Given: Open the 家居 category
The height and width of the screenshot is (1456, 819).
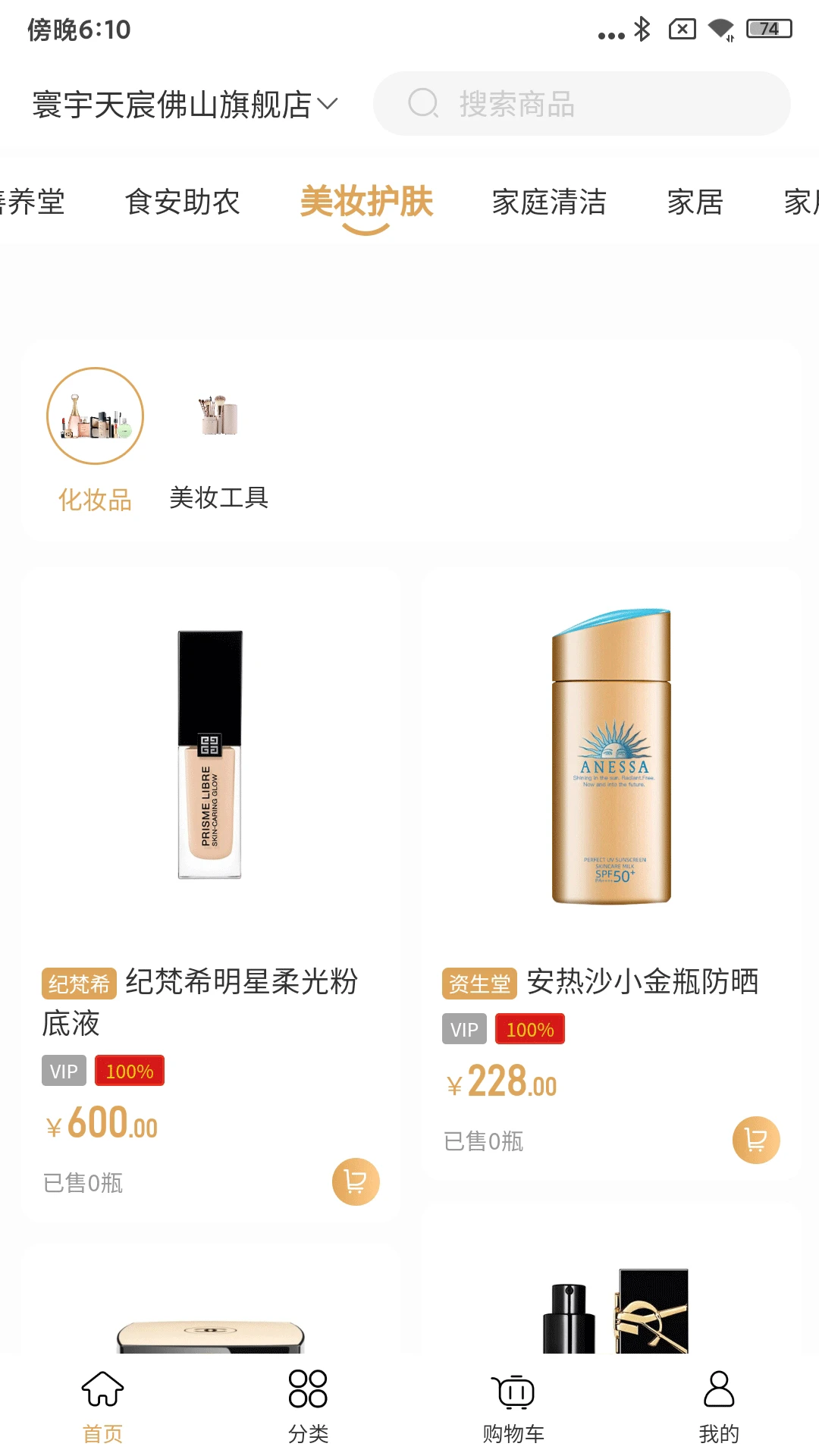Looking at the screenshot, I should click(x=694, y=201).
